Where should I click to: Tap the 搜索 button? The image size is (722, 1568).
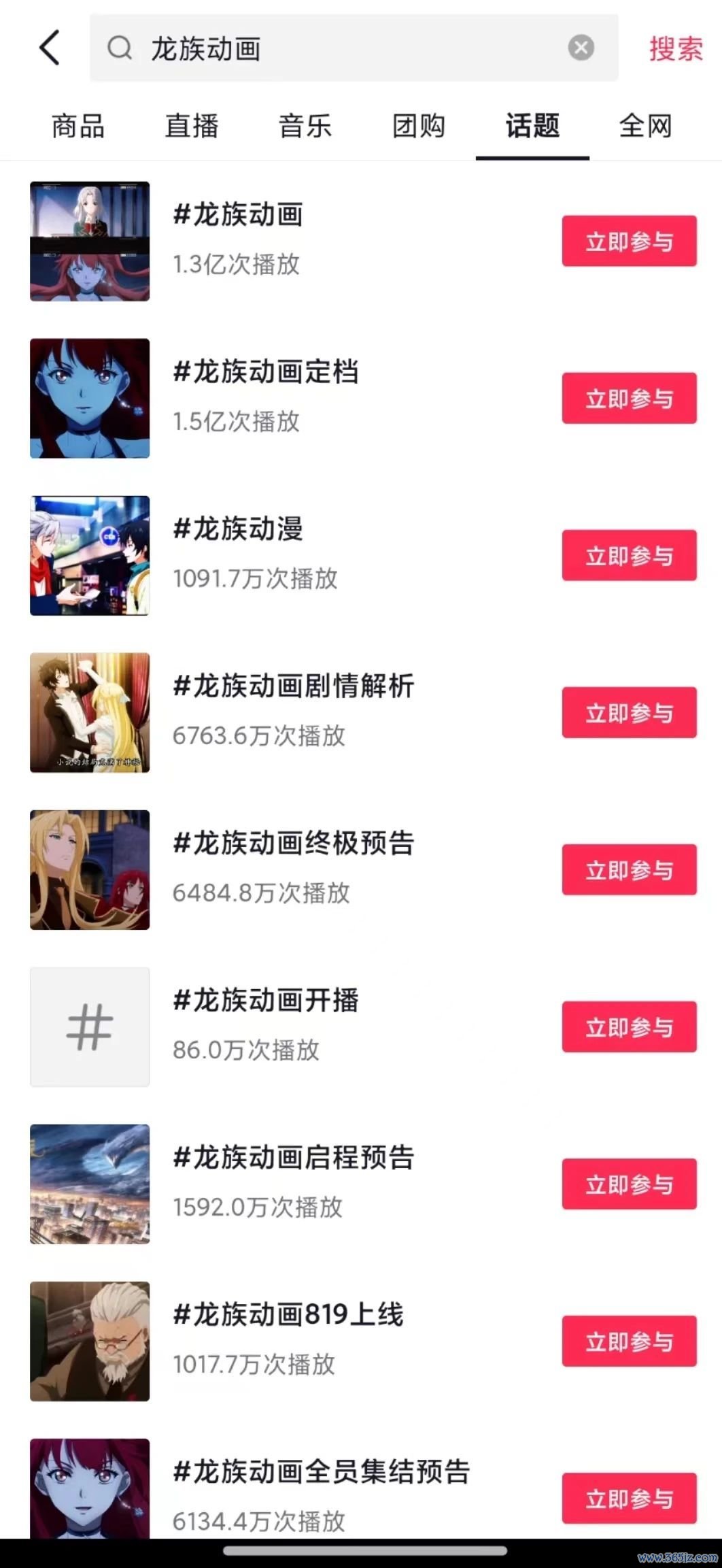[675, 49]
